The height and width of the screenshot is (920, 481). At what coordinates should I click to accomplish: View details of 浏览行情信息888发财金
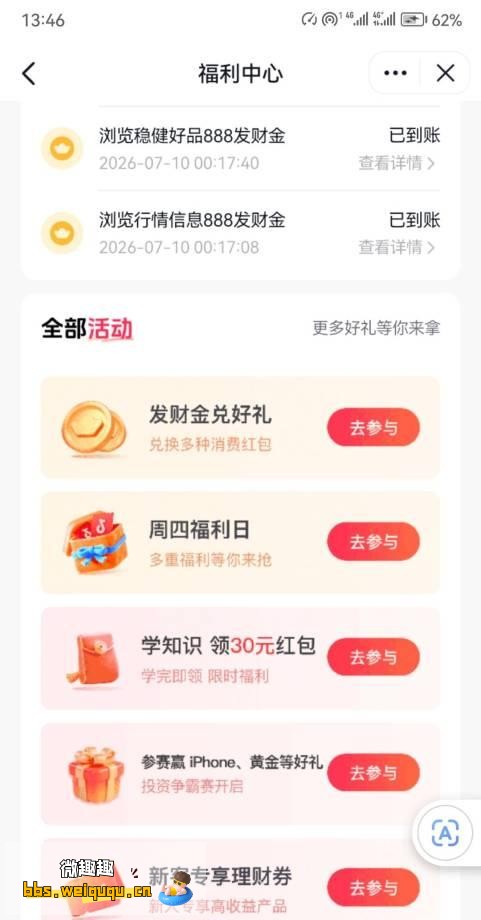(397, 248)
